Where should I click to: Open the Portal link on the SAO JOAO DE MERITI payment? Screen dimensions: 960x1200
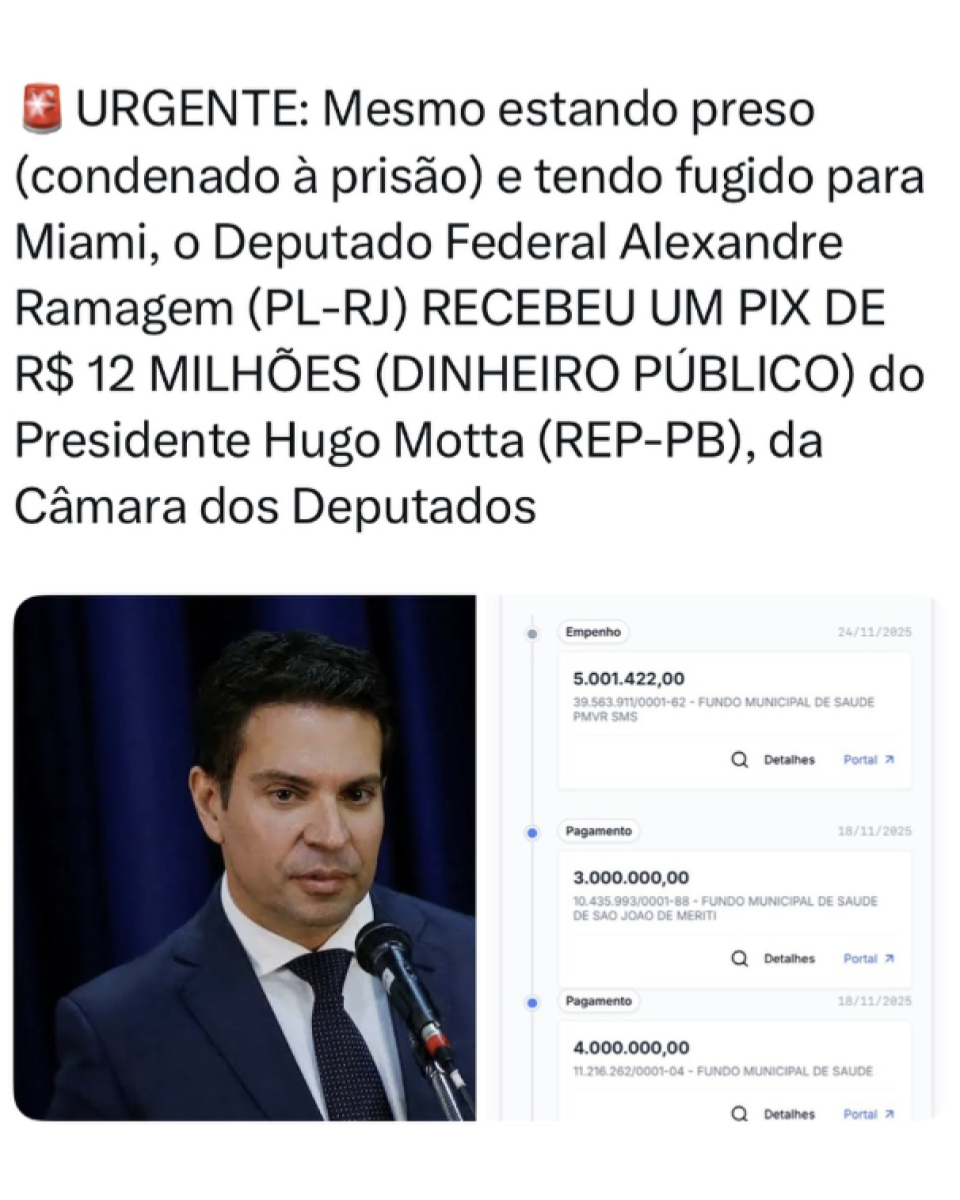862,958
